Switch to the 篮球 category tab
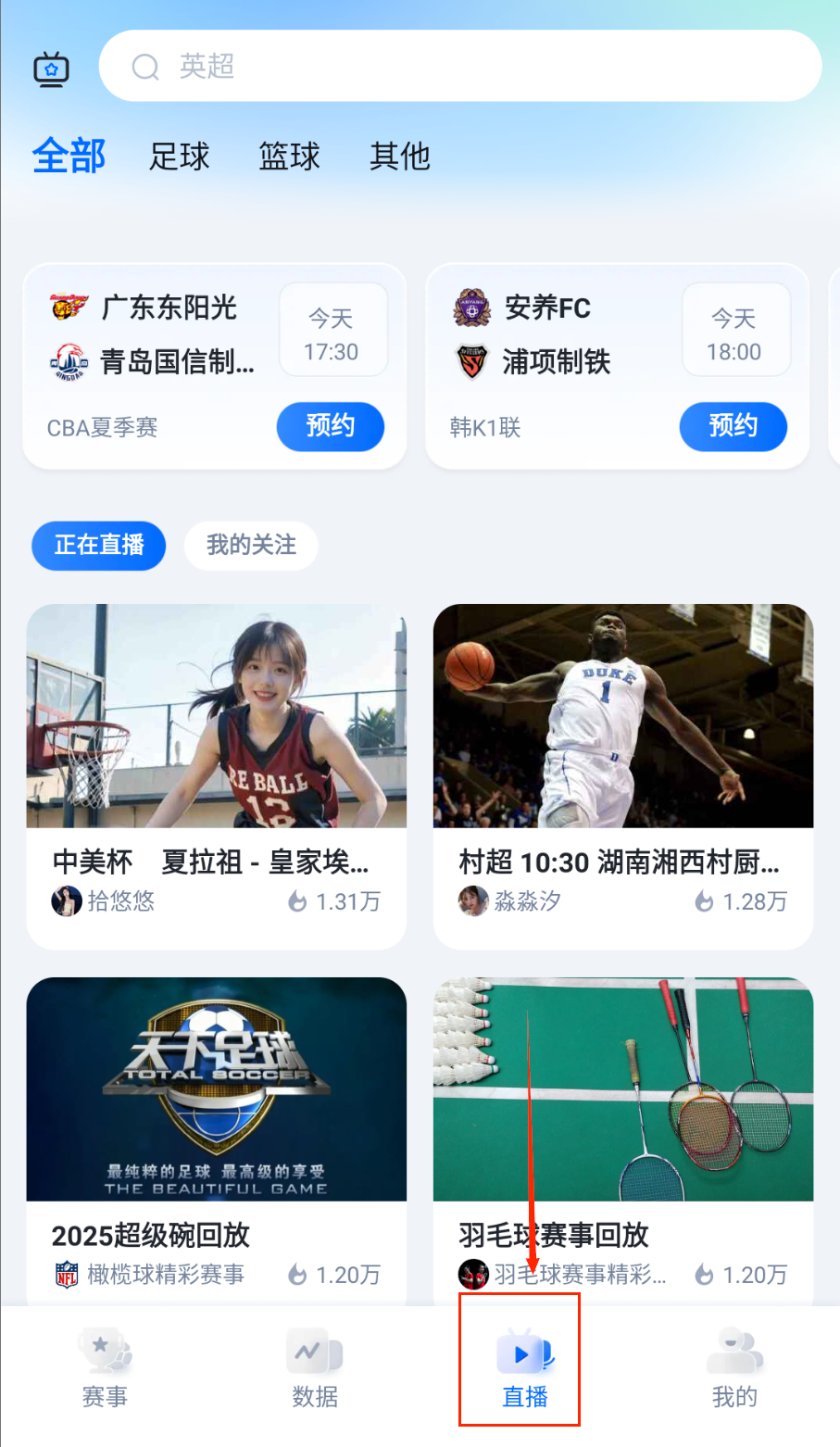The height and width of the screenshot is (1447, 840). click(290, 157)
